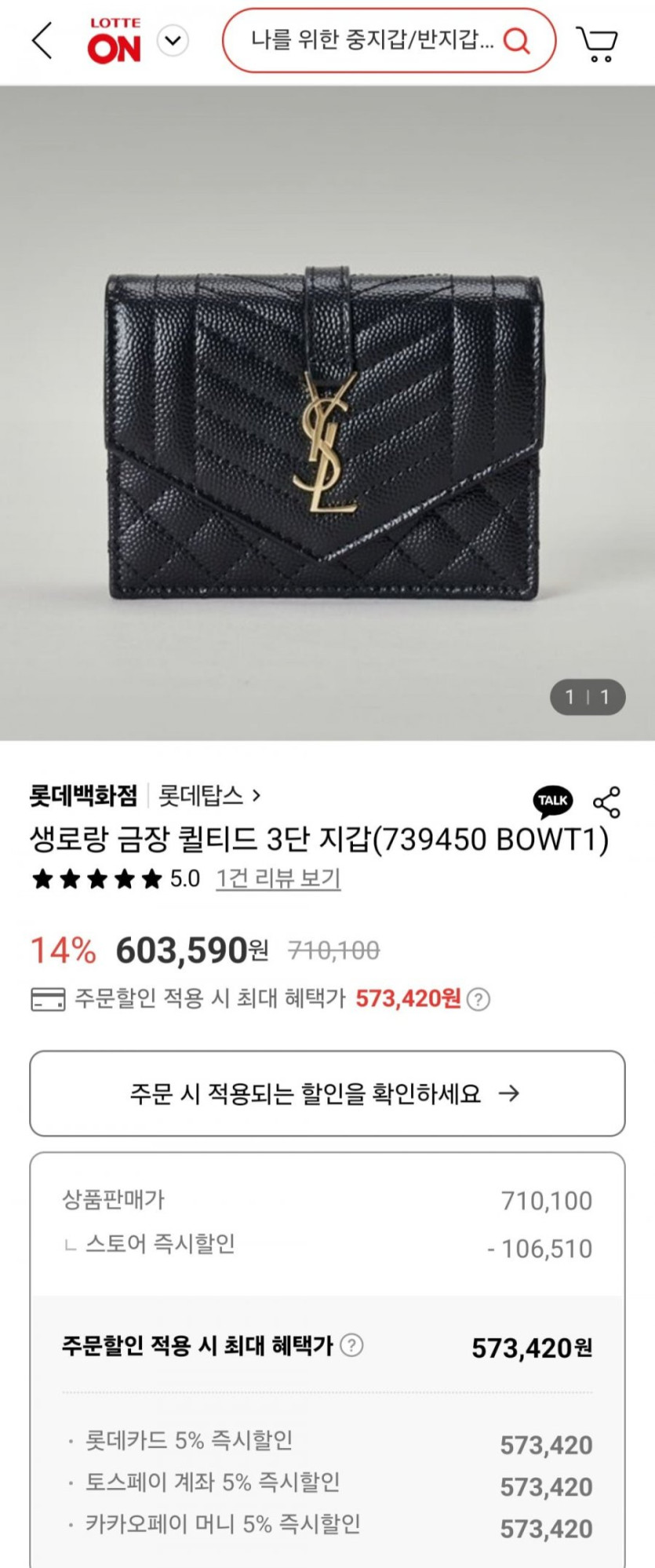The image size is (655, 1568).
Task: Show help for 최대 혜택가 next to price
Action: pyautogui.click(x=479, y=999)
